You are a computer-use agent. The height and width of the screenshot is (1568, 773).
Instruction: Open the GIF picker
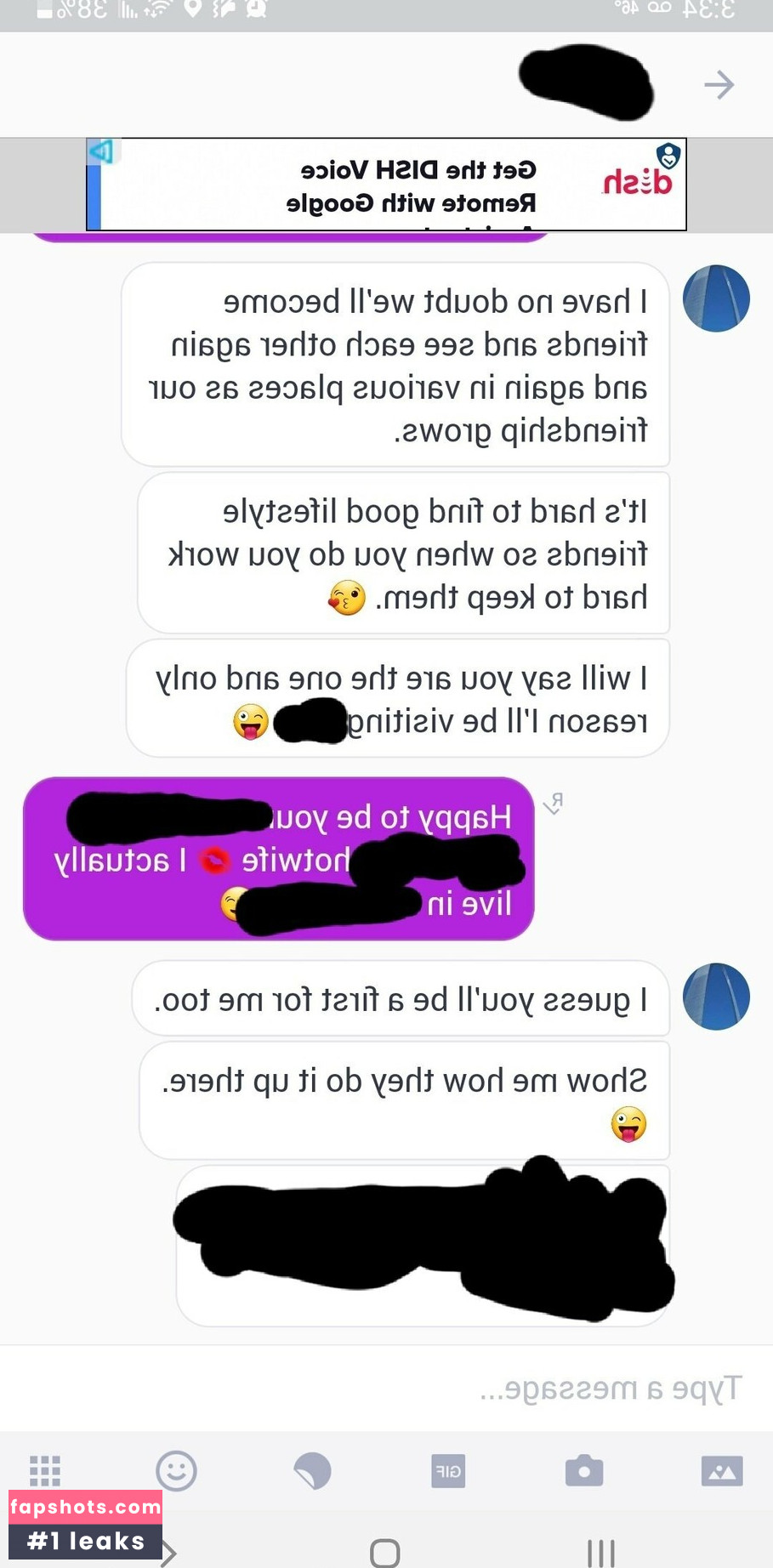448,1470
